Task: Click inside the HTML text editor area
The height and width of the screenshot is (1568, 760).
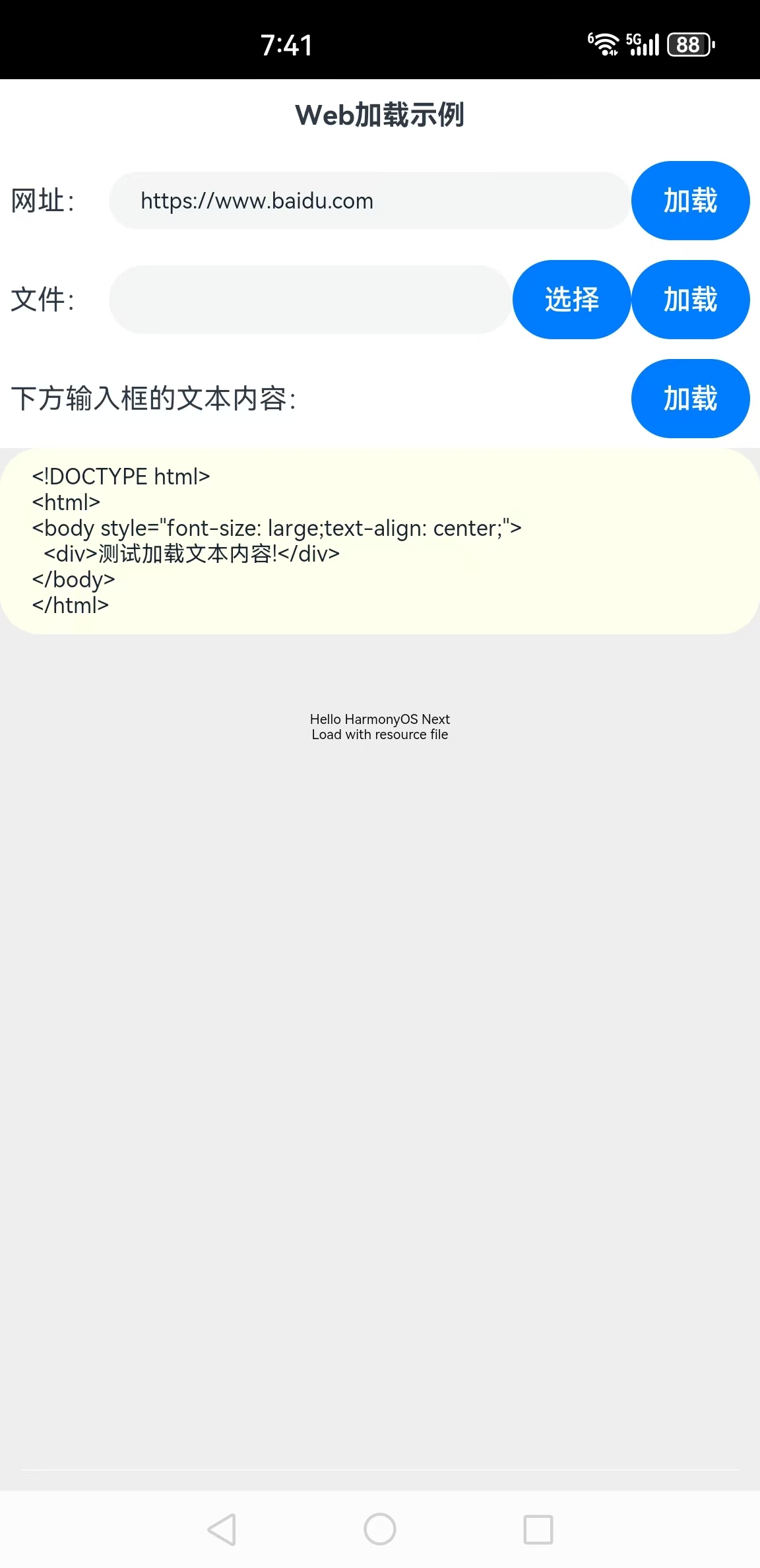Action: tap(380, 541)
